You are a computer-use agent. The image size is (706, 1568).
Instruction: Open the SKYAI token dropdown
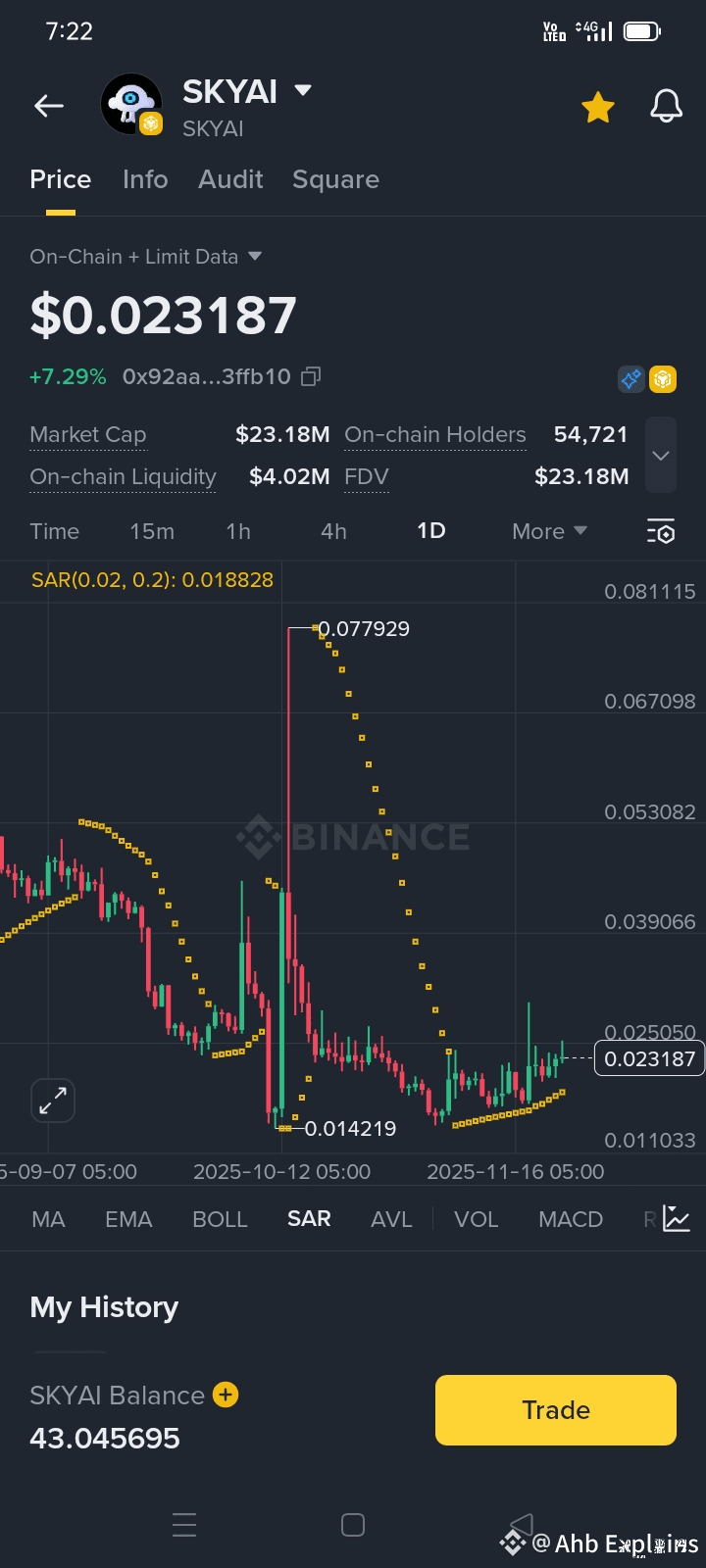303,90
